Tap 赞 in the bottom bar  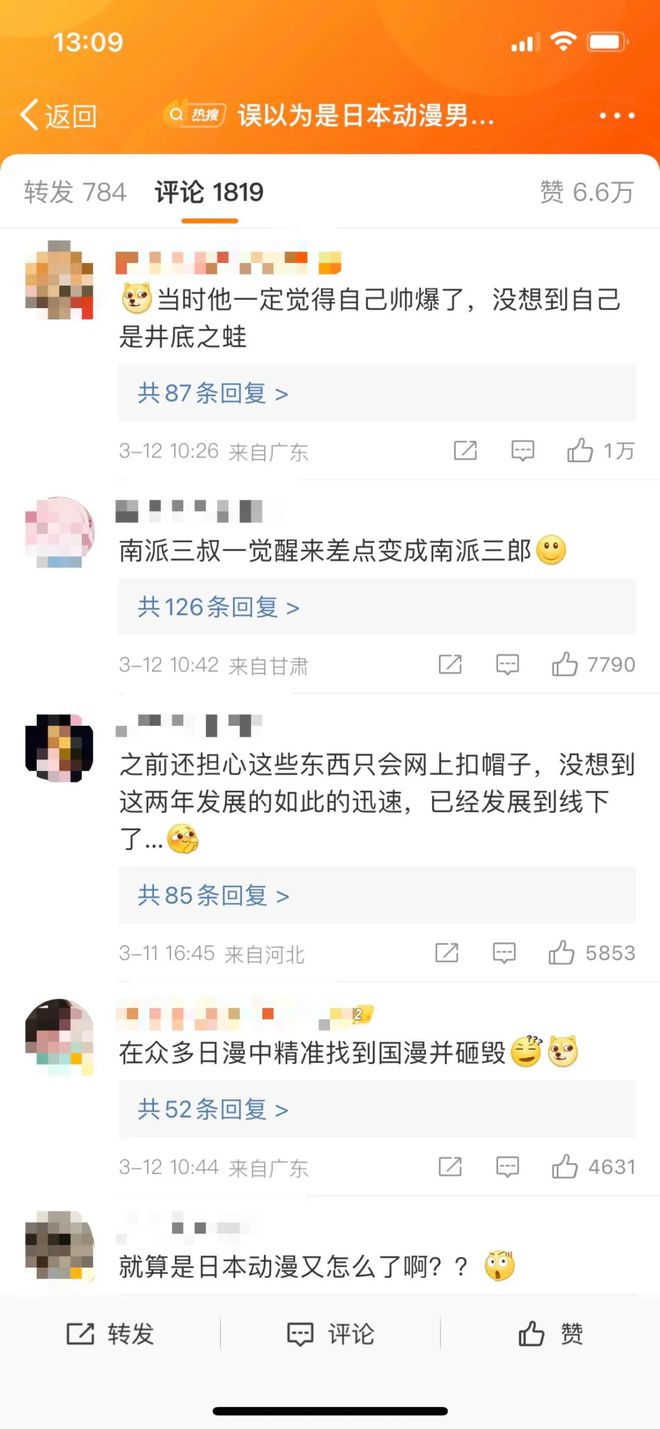(550, 1334)
